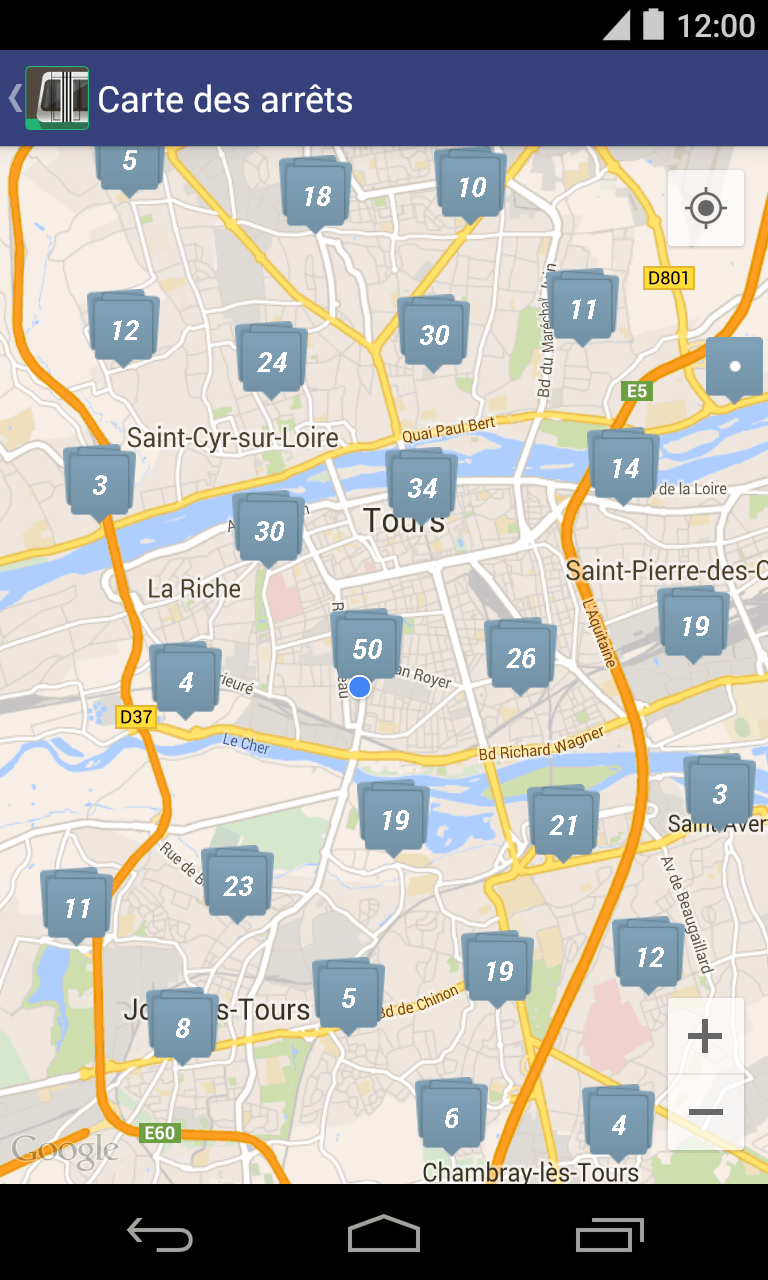The height and width of the screenshot is (1280, 768).
Task: Go back via the app icon in header
Action: coord(56,98)
